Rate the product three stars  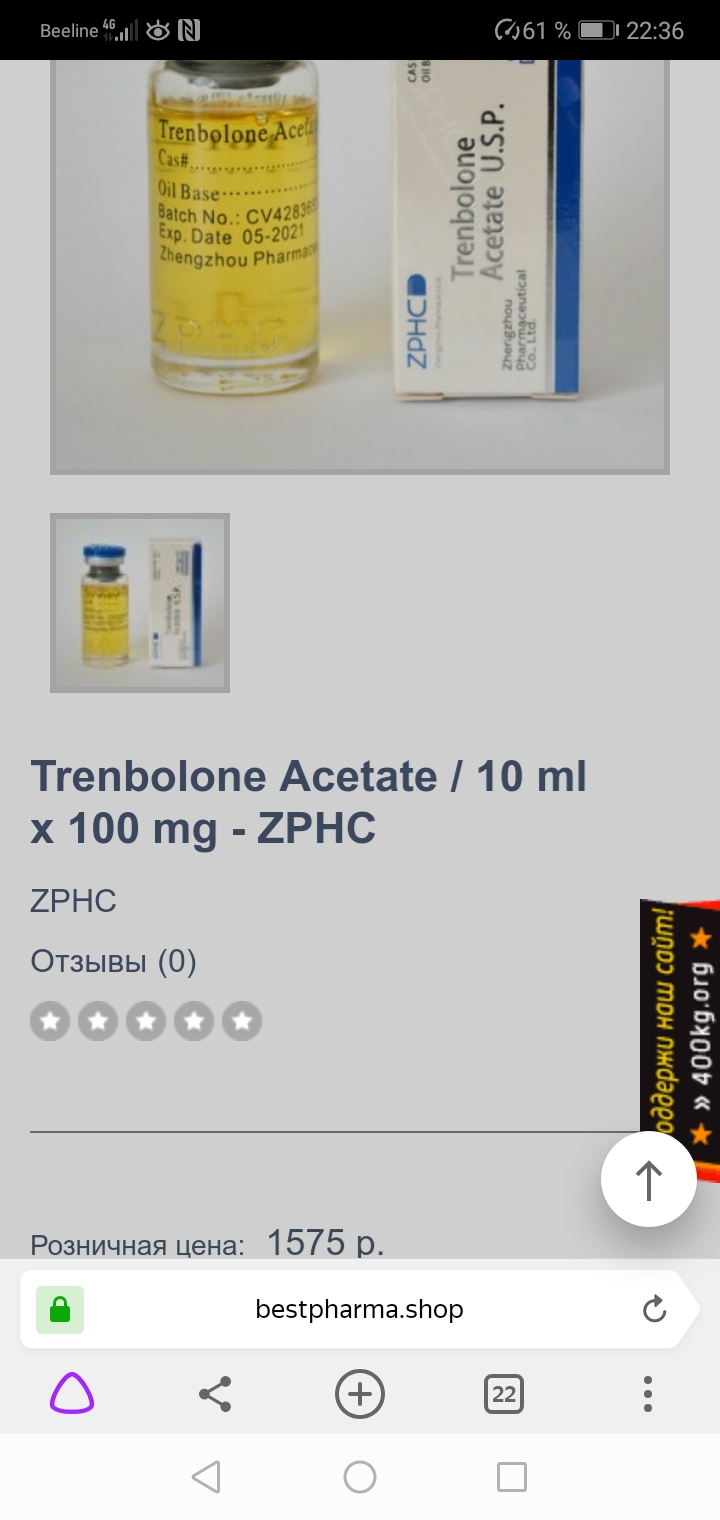(x=146, y=1021)
